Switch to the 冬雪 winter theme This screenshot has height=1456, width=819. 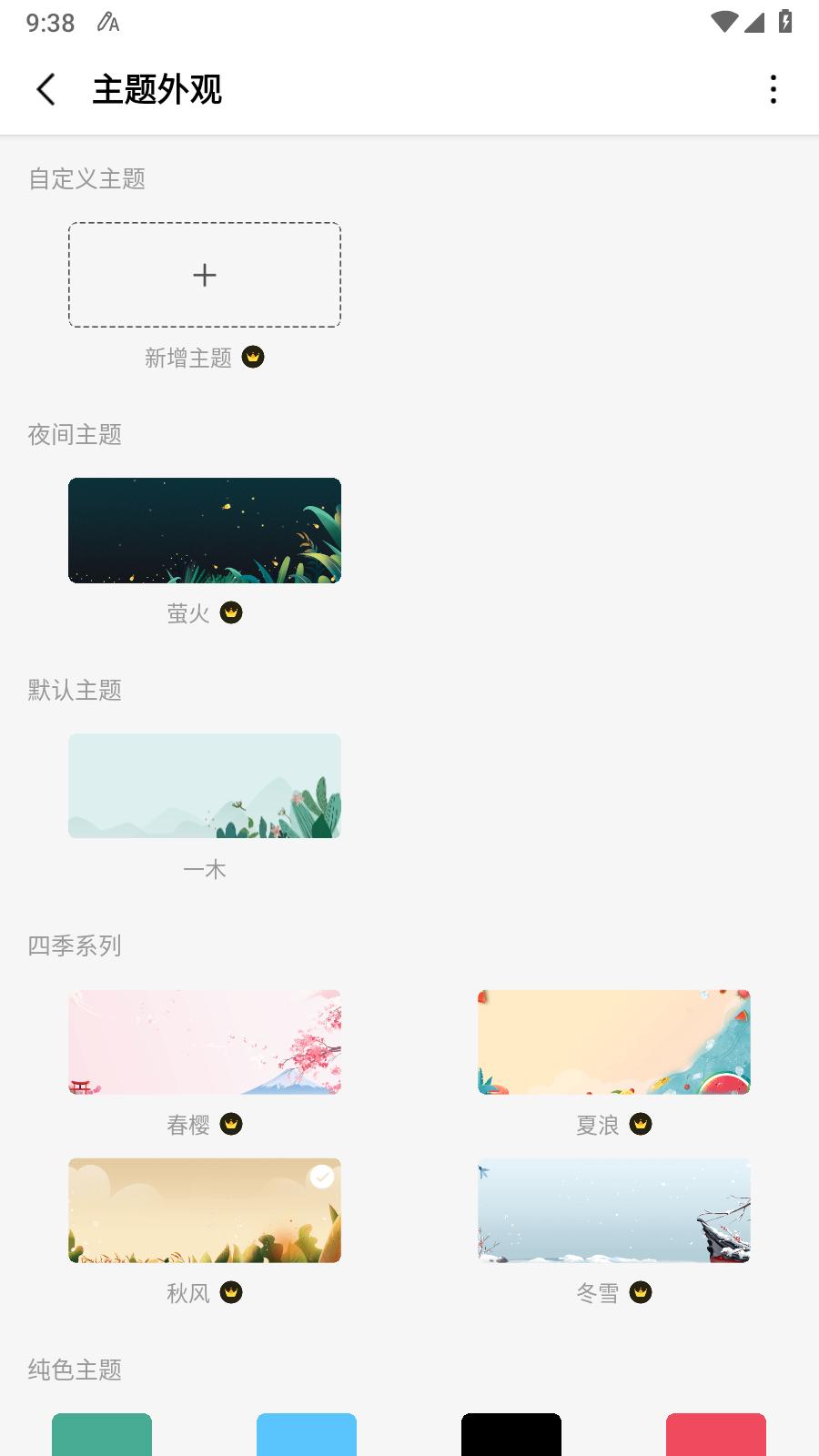[x=614, y=1210]
